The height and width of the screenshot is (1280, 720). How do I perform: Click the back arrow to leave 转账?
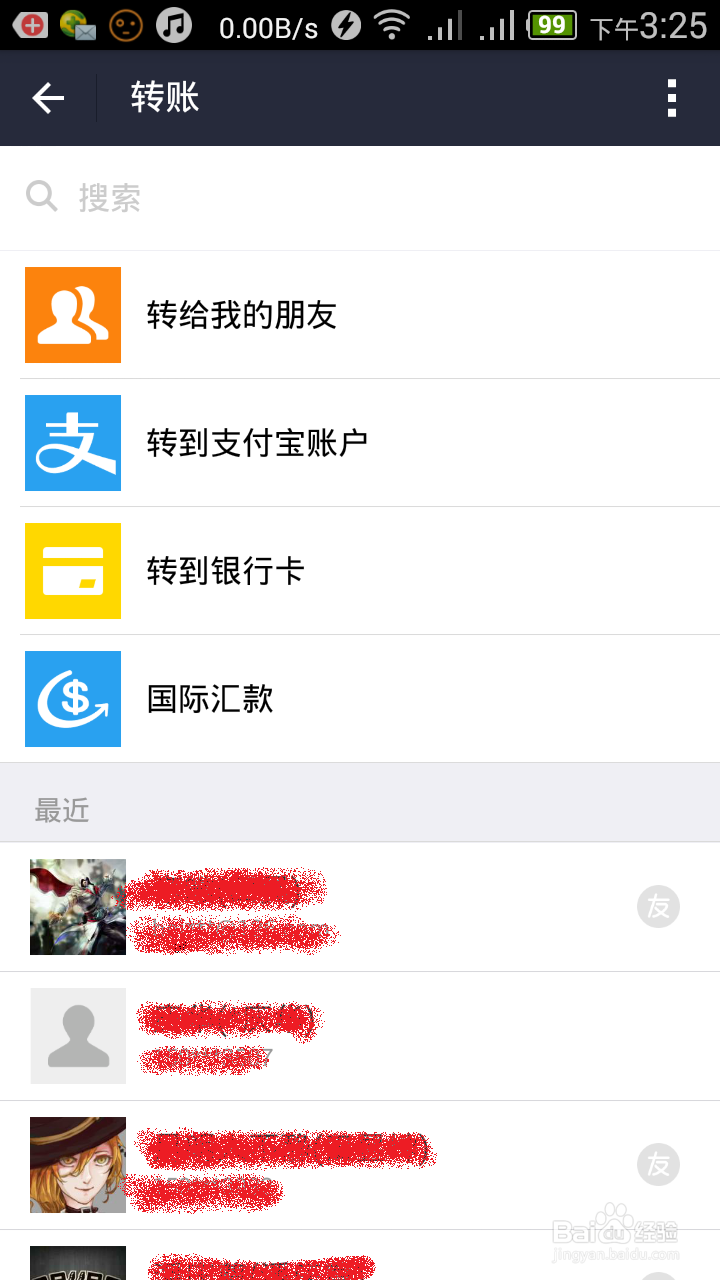click(47, 97)
